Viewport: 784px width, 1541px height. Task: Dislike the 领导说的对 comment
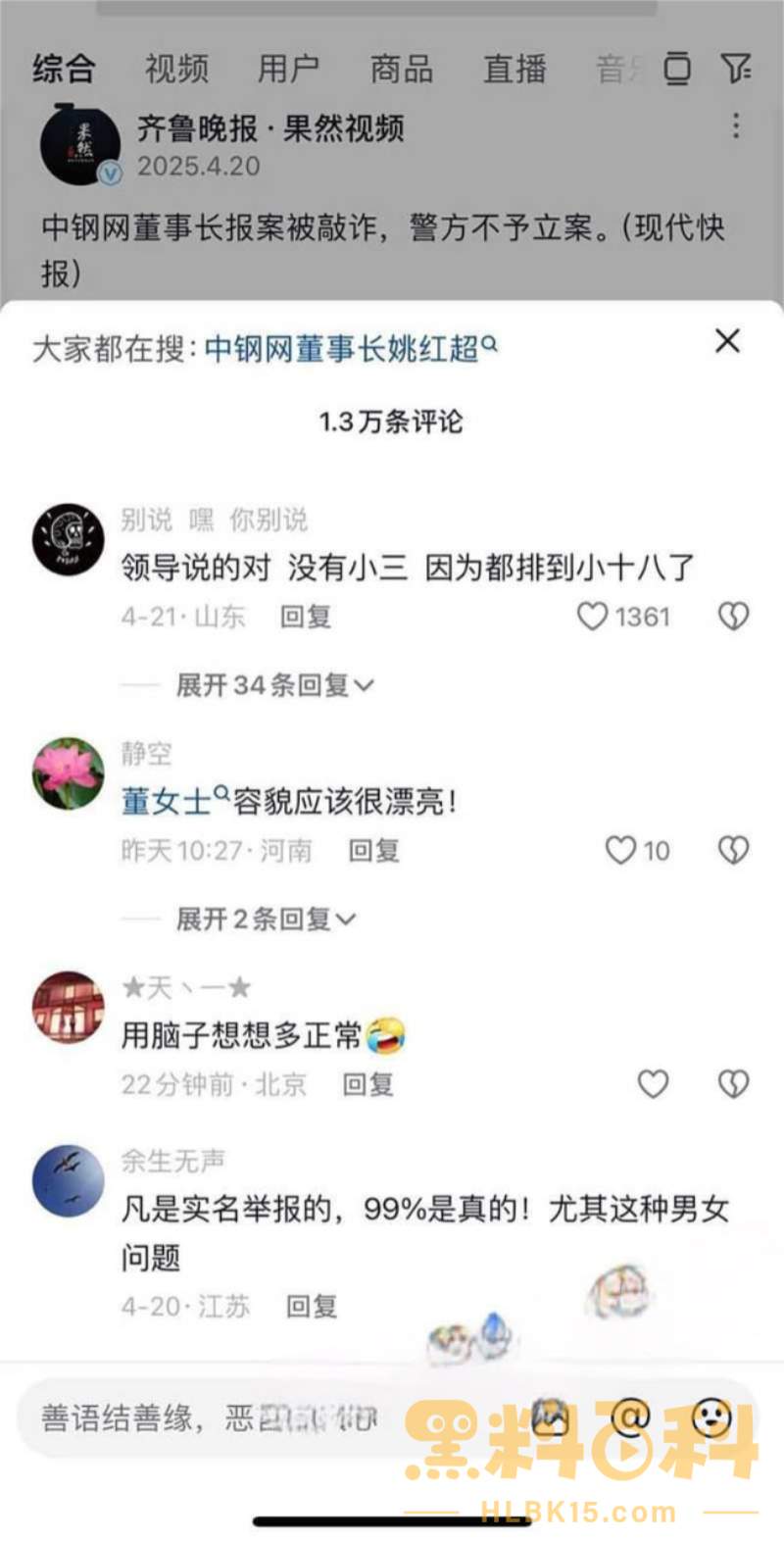pyautogui.click(x=733, y=616)
